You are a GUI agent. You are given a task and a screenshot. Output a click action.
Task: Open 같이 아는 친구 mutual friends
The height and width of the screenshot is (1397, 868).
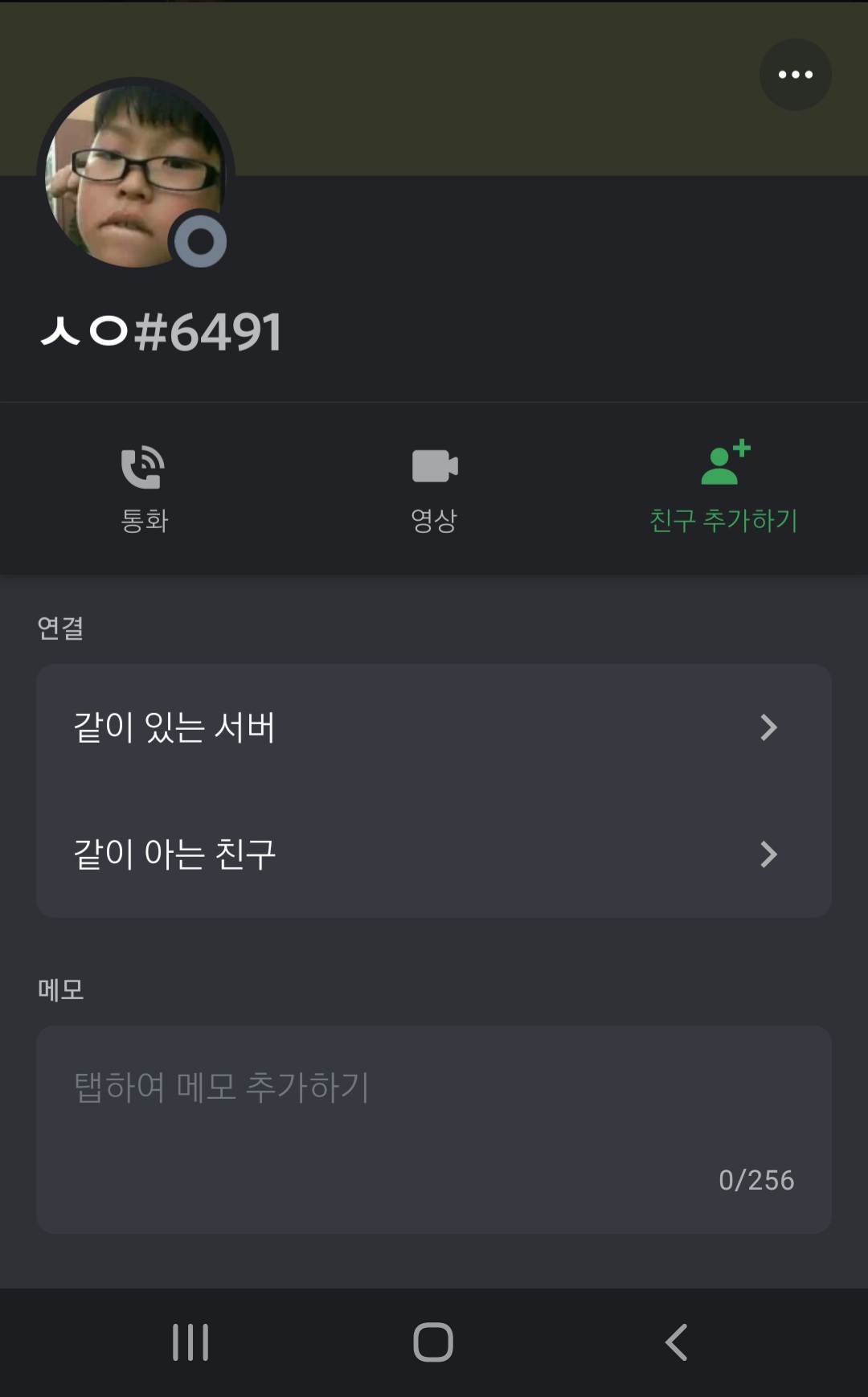[434, 854]
